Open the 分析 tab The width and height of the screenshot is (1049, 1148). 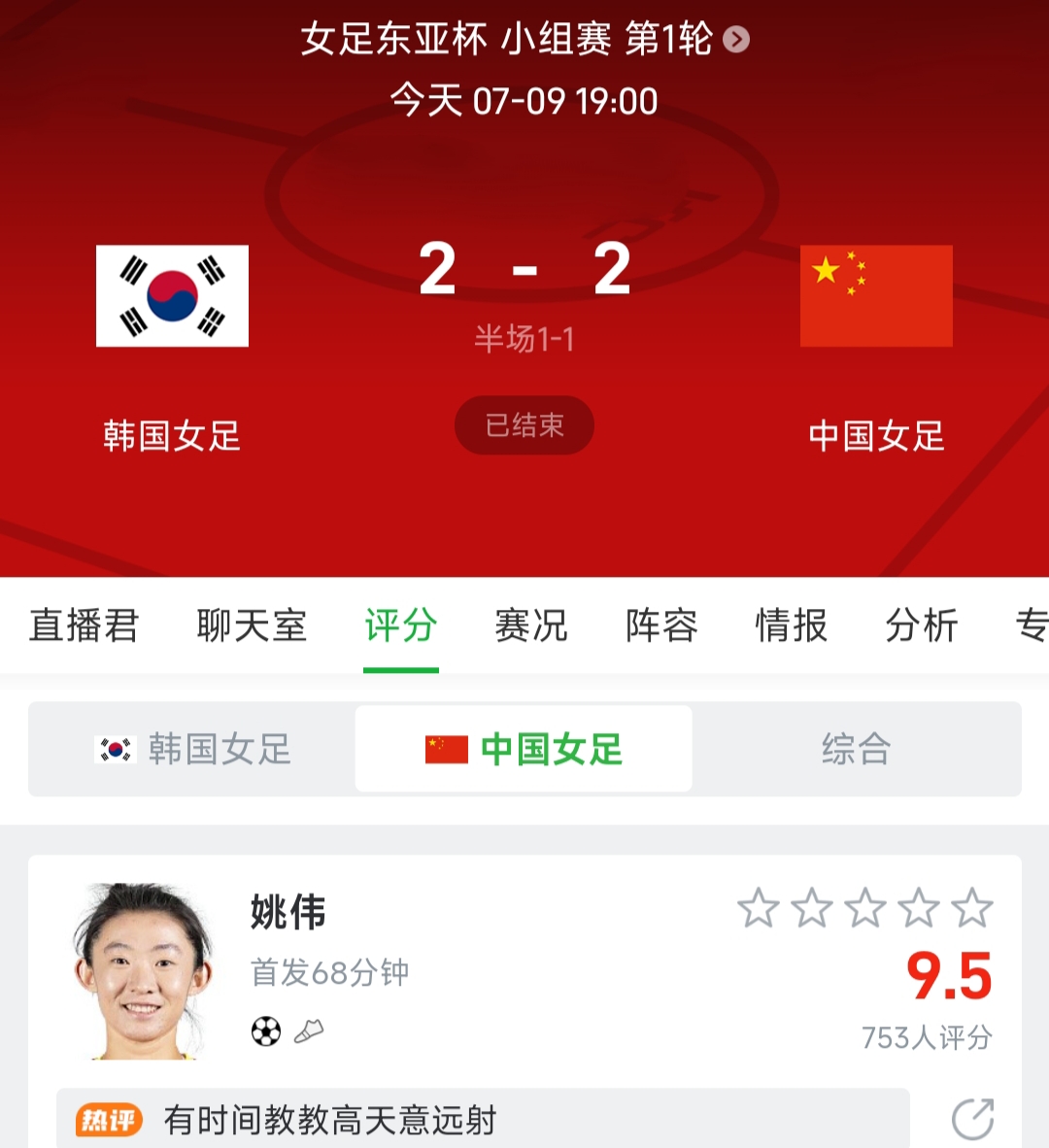(922, 625)
